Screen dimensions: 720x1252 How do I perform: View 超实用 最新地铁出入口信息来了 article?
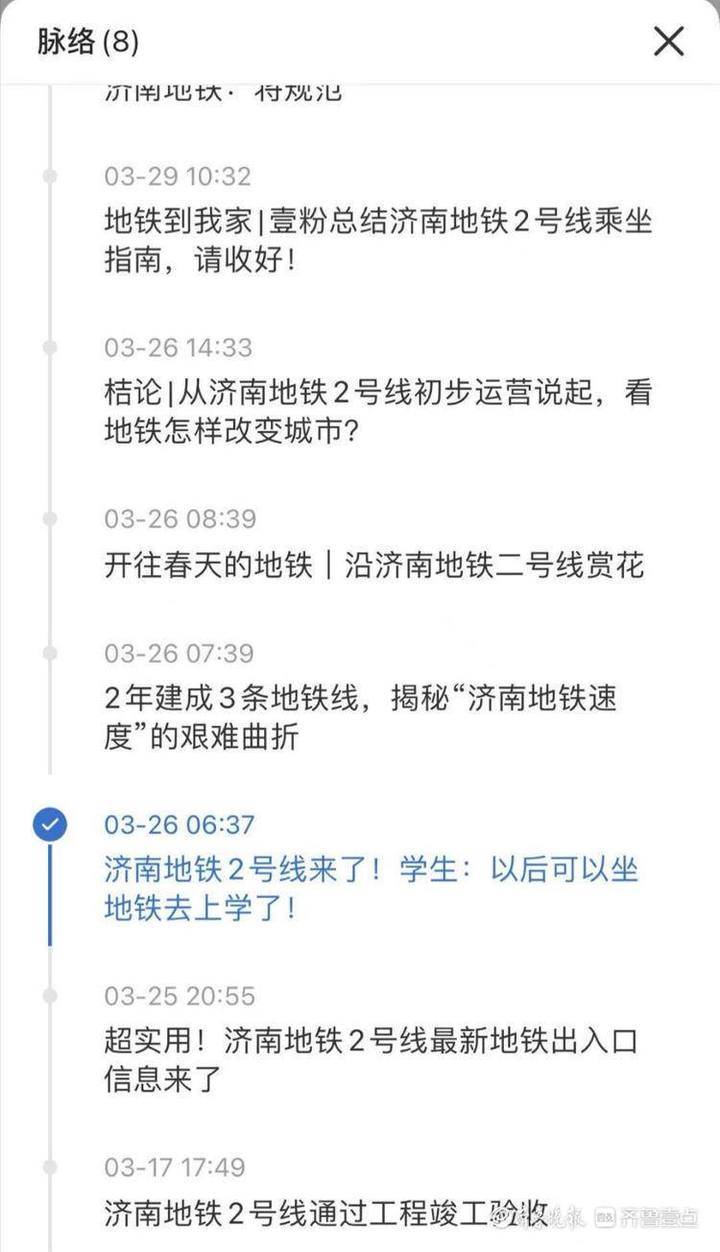(370, 1059)
